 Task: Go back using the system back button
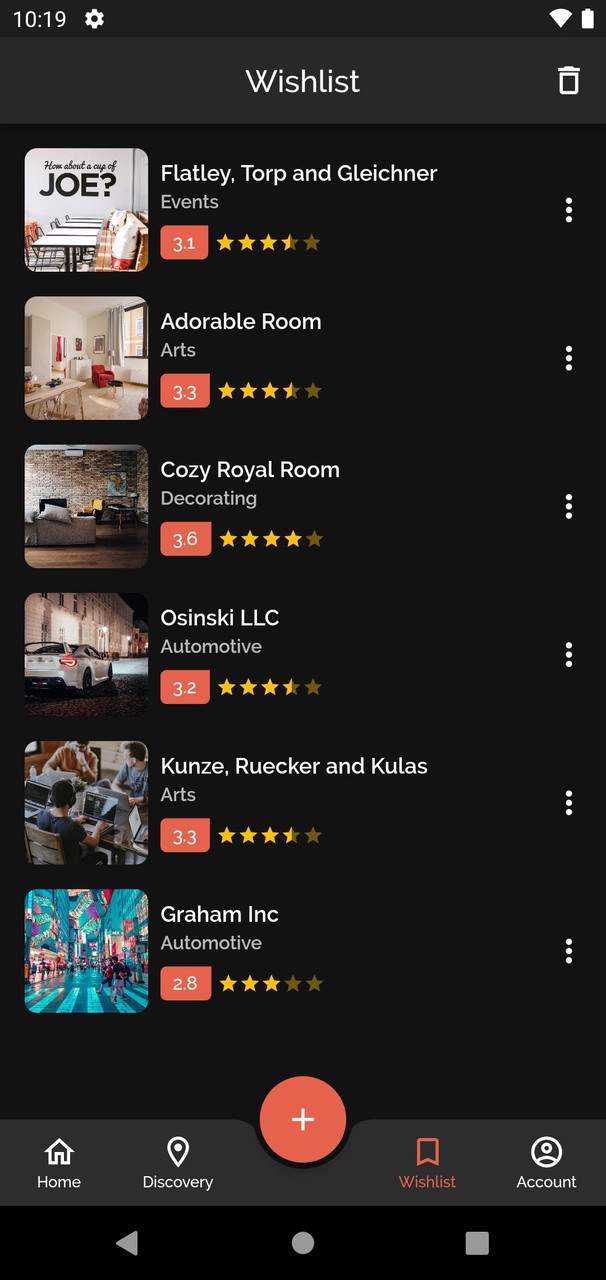pos(127,1242)
